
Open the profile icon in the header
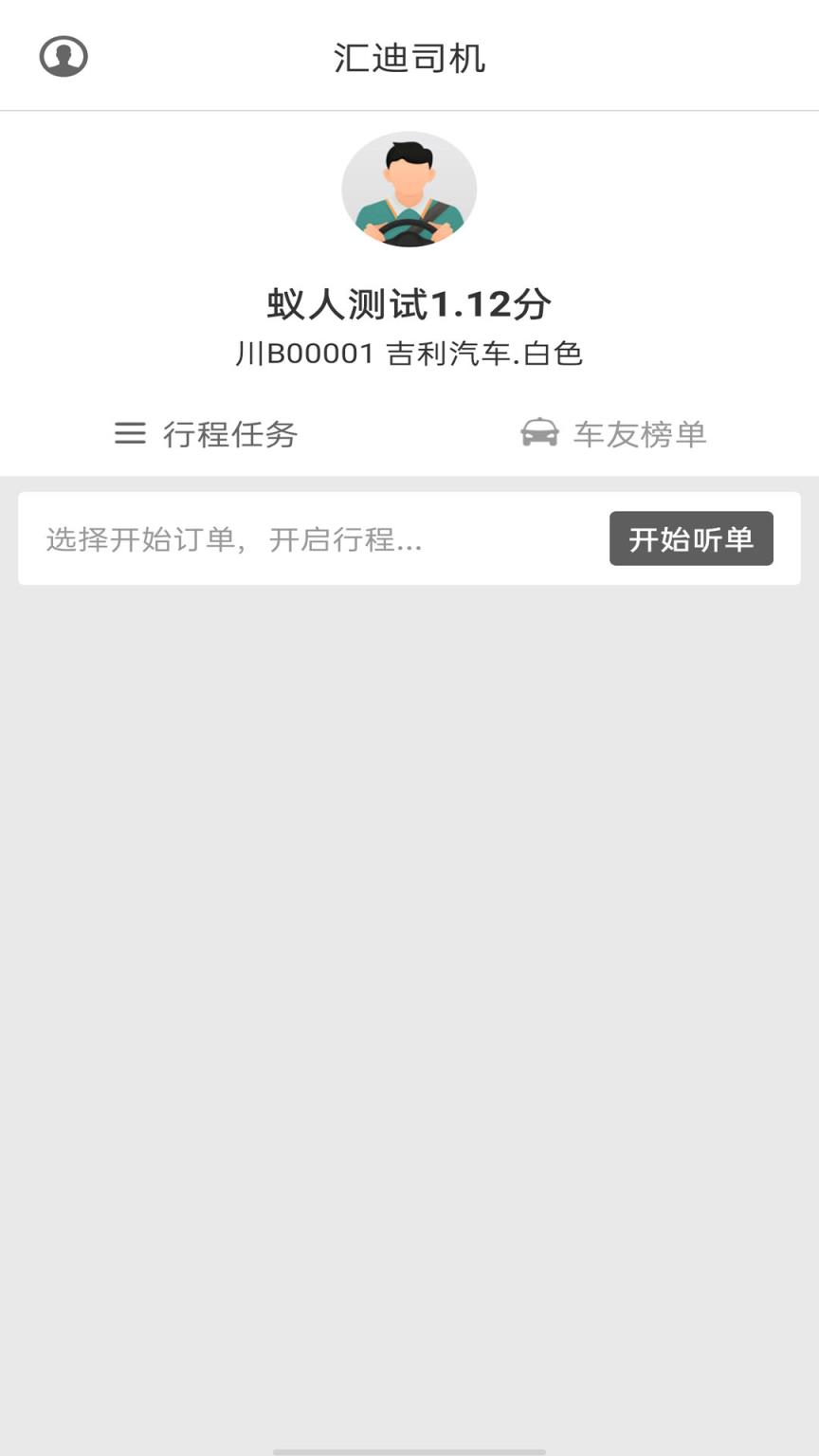[x=64, y=56]
